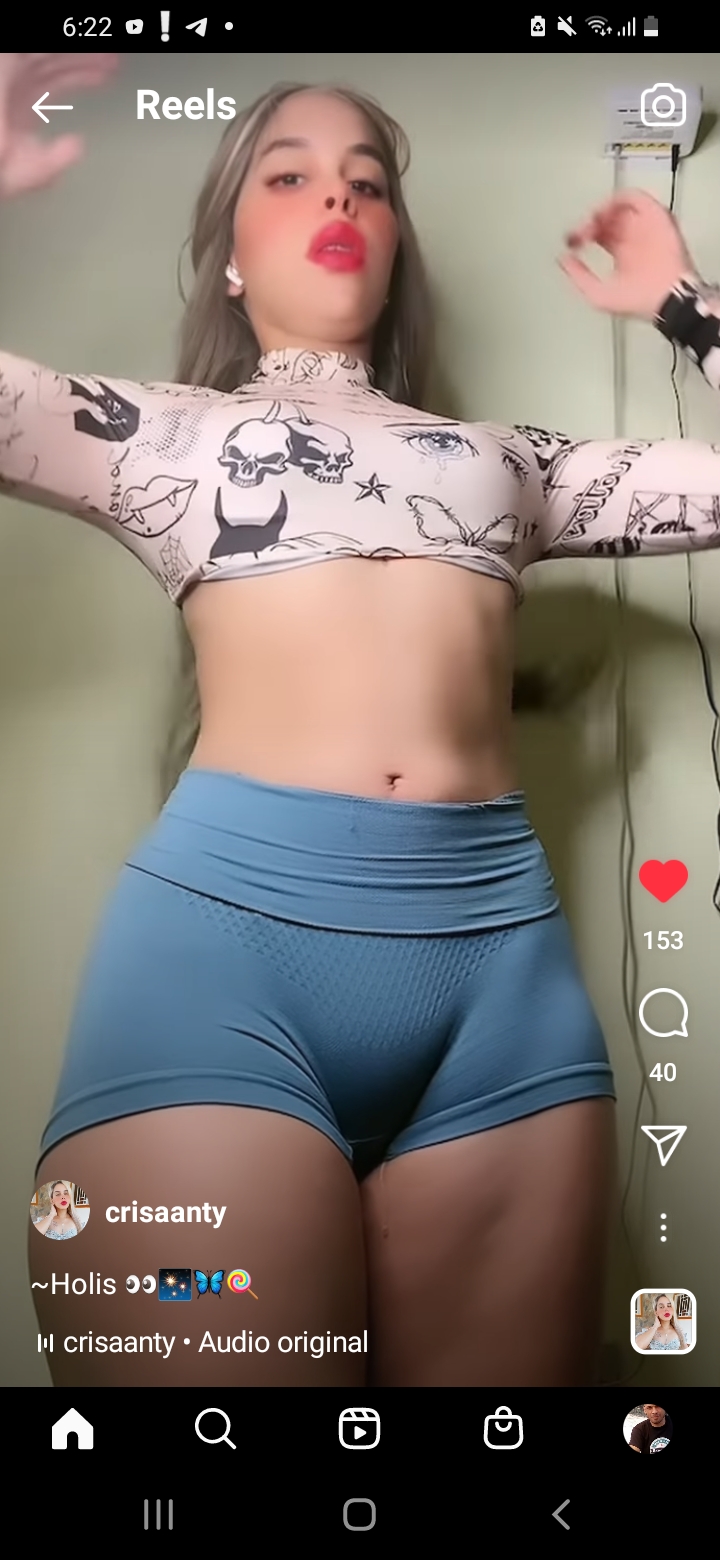Viewport: 720px width, 1560px height.
Task: Open the comments on this reel
Action: (x=663, y=1014)
